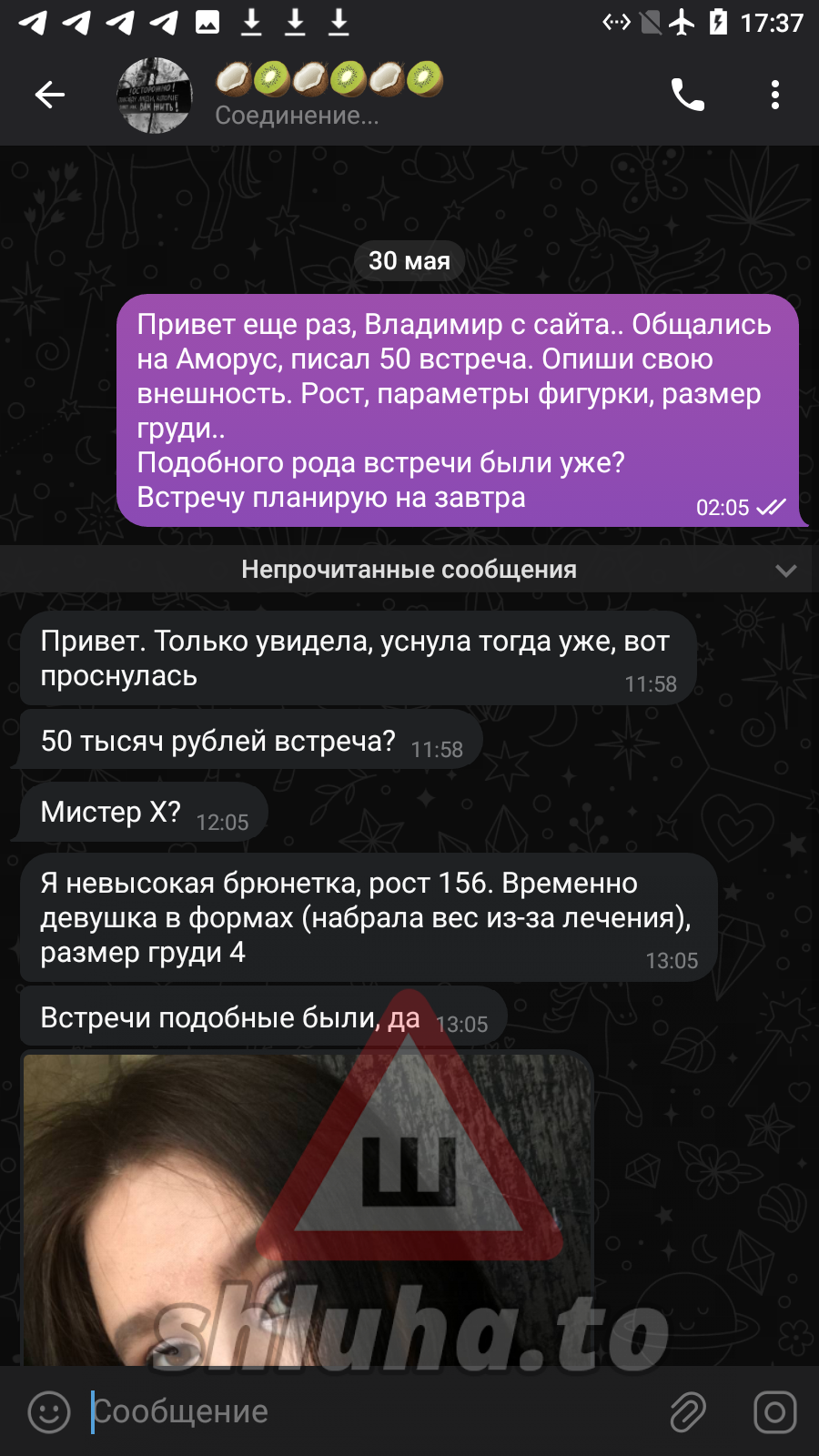
Task: Record a video message with camera icon
Action: 774,1412
